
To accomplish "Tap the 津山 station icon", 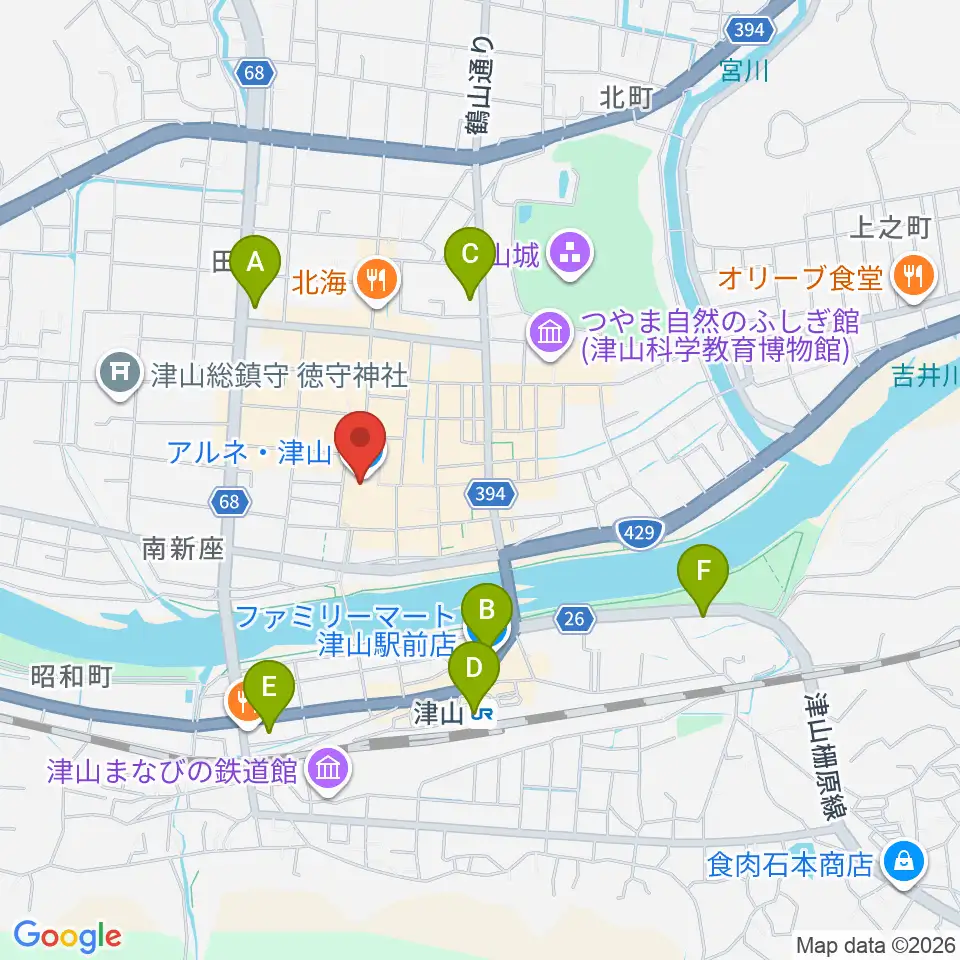I will point(484,714).
